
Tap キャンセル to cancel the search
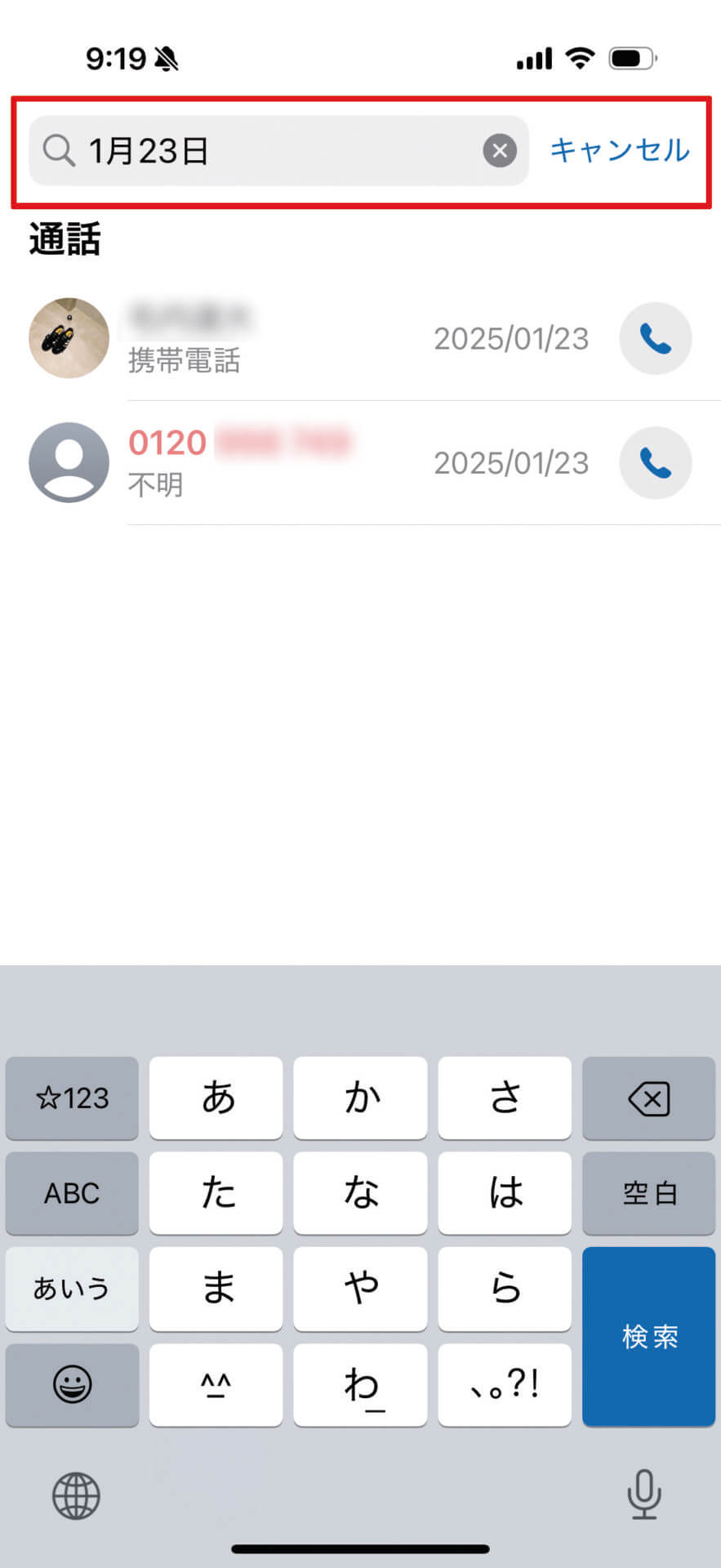click(x=621, y=150)
